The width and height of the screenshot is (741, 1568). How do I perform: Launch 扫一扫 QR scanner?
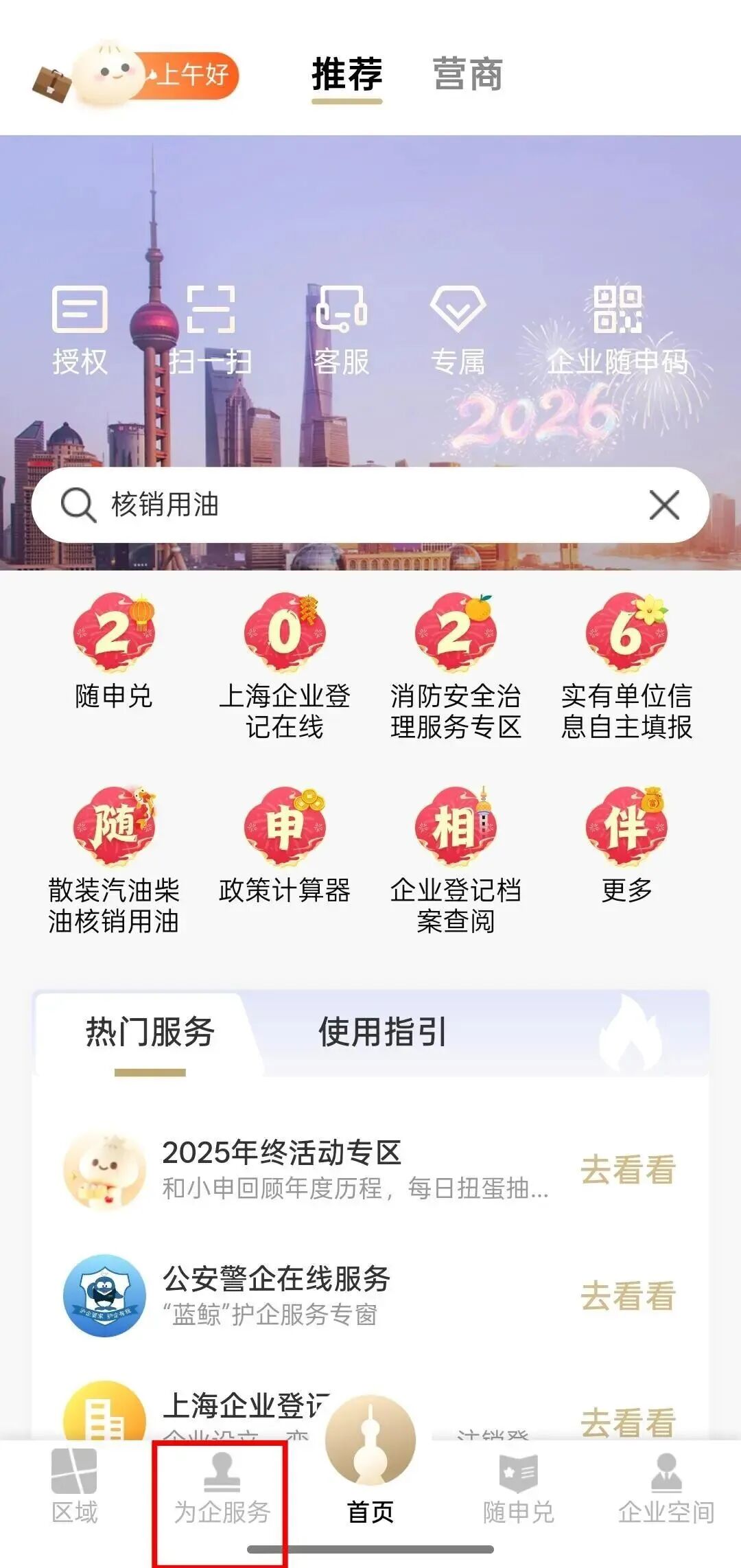coord(211,329)
